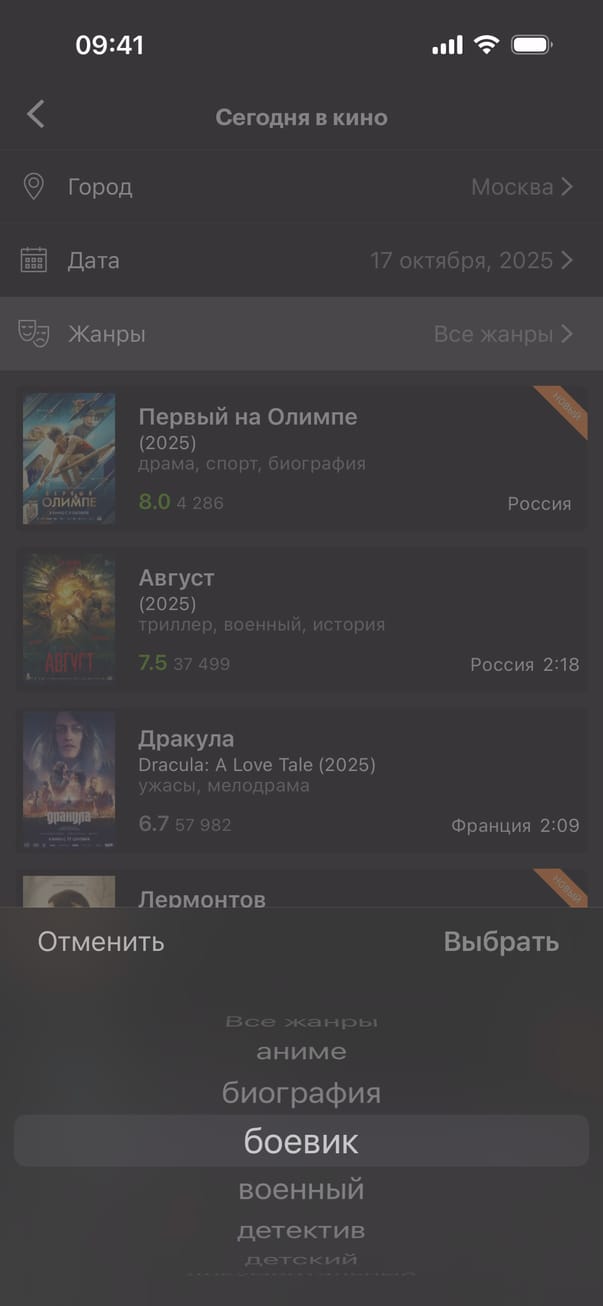This screenshot has height=1306, width=603.
Task: Choose детектив in the genre picker
Action: tap(301, 1230)
